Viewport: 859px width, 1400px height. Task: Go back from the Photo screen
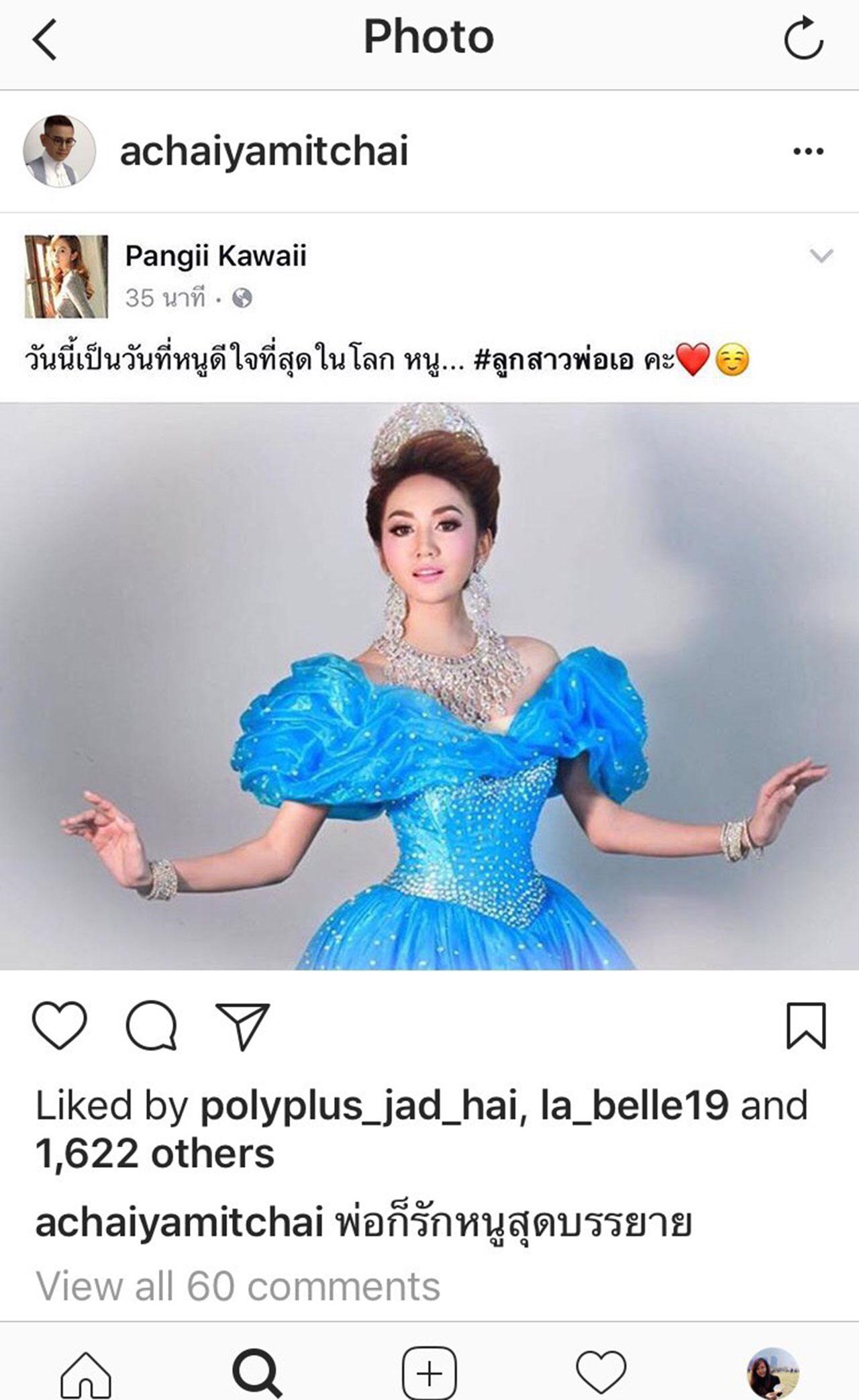click(x=44, y=39)
